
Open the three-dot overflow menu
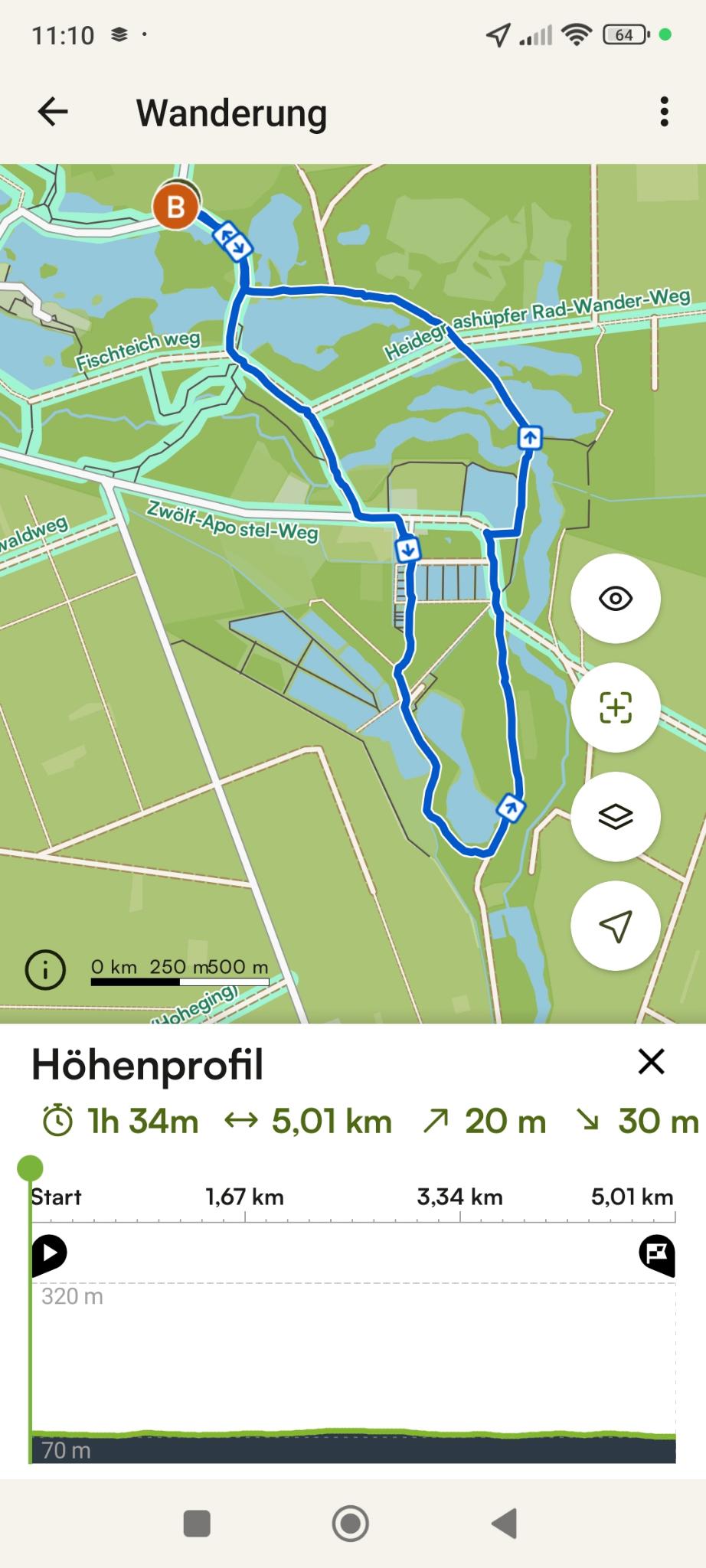(x=664, y=112)
